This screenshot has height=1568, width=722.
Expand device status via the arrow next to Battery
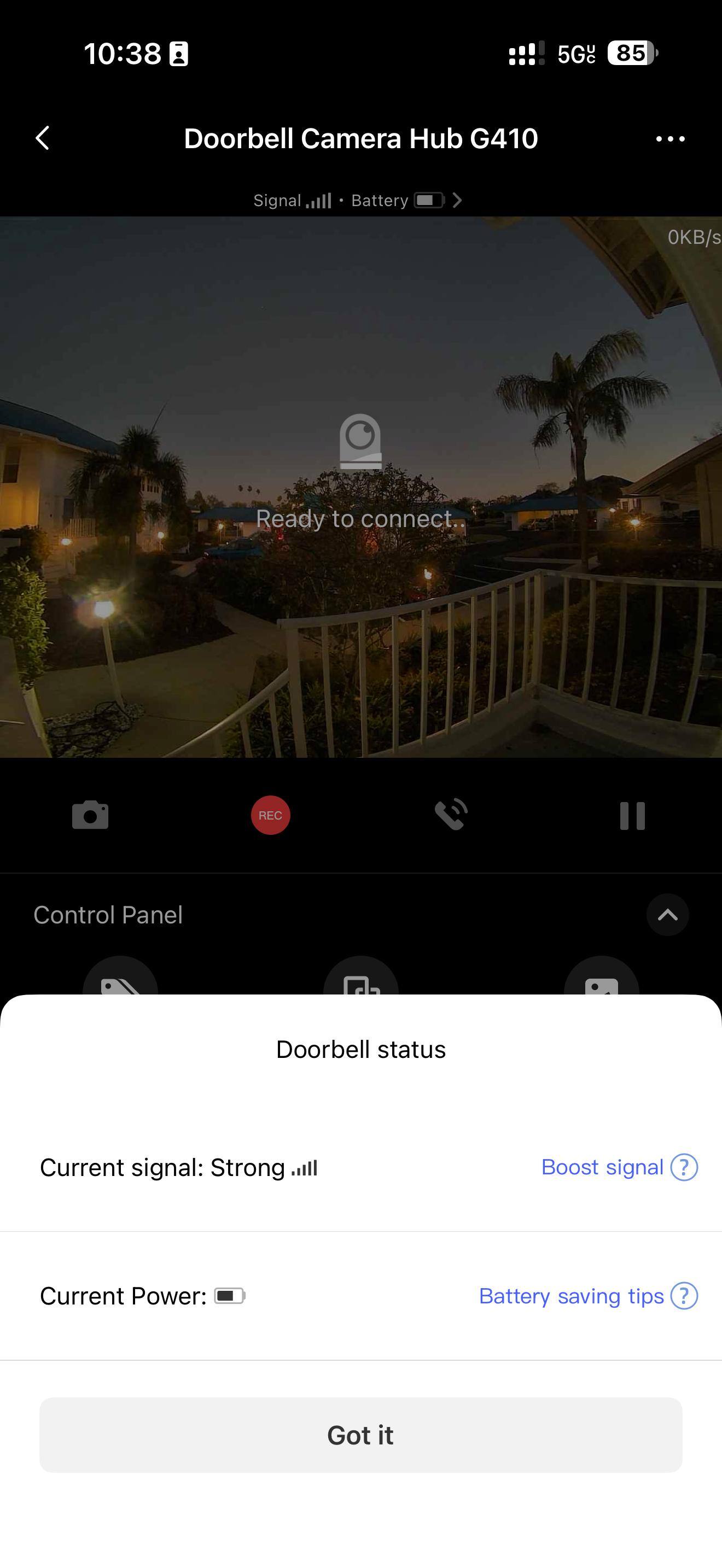[x=457, y=200]
